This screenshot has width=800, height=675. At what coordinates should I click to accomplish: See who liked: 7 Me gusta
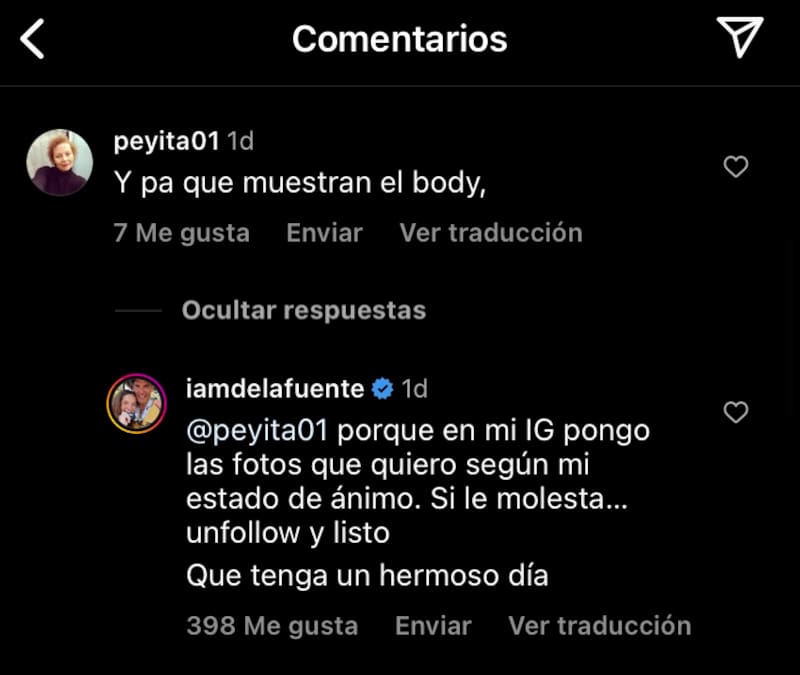[181, 233]
